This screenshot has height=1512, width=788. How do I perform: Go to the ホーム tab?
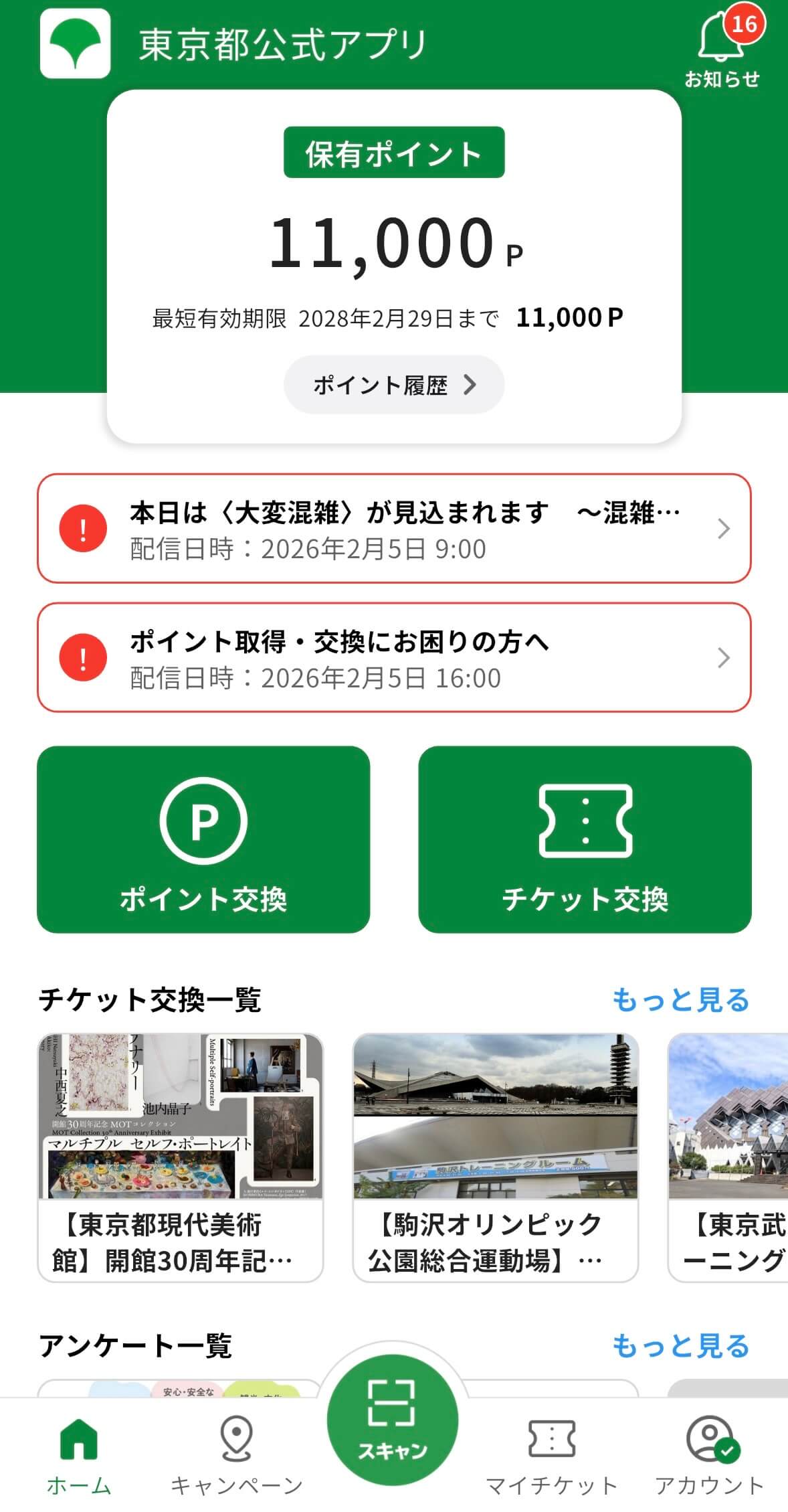coord(79,1454)
